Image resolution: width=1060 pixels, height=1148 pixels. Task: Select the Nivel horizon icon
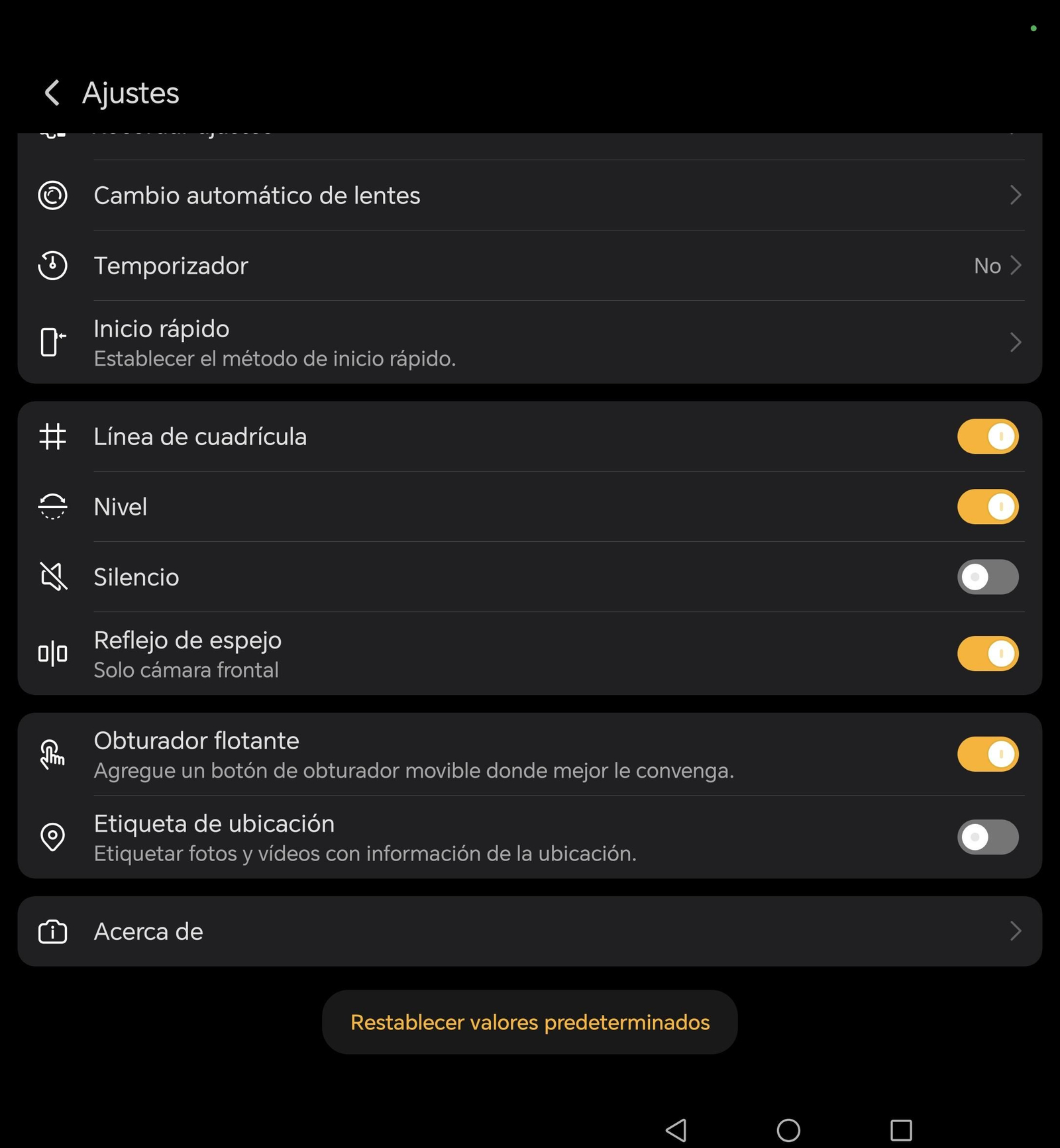(x=53, y=507)
